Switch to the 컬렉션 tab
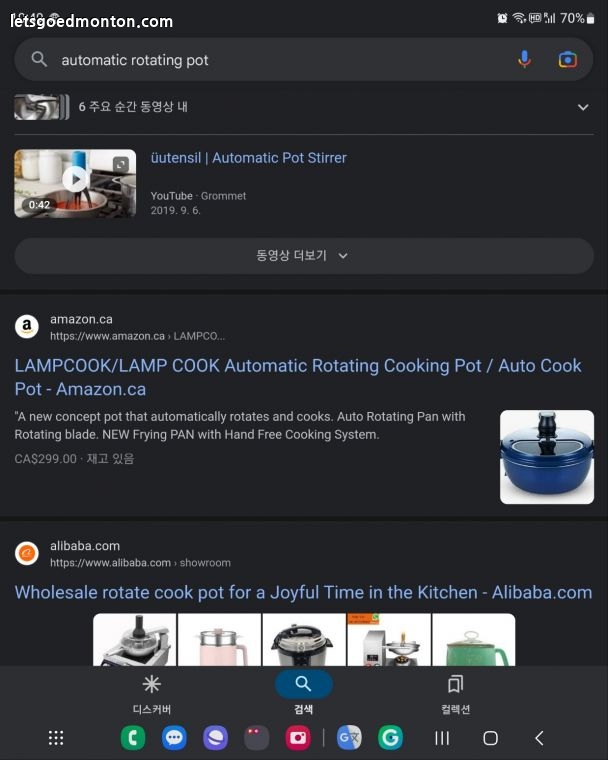The width and height of the screenshot is (608, 760). click(455, 694)
